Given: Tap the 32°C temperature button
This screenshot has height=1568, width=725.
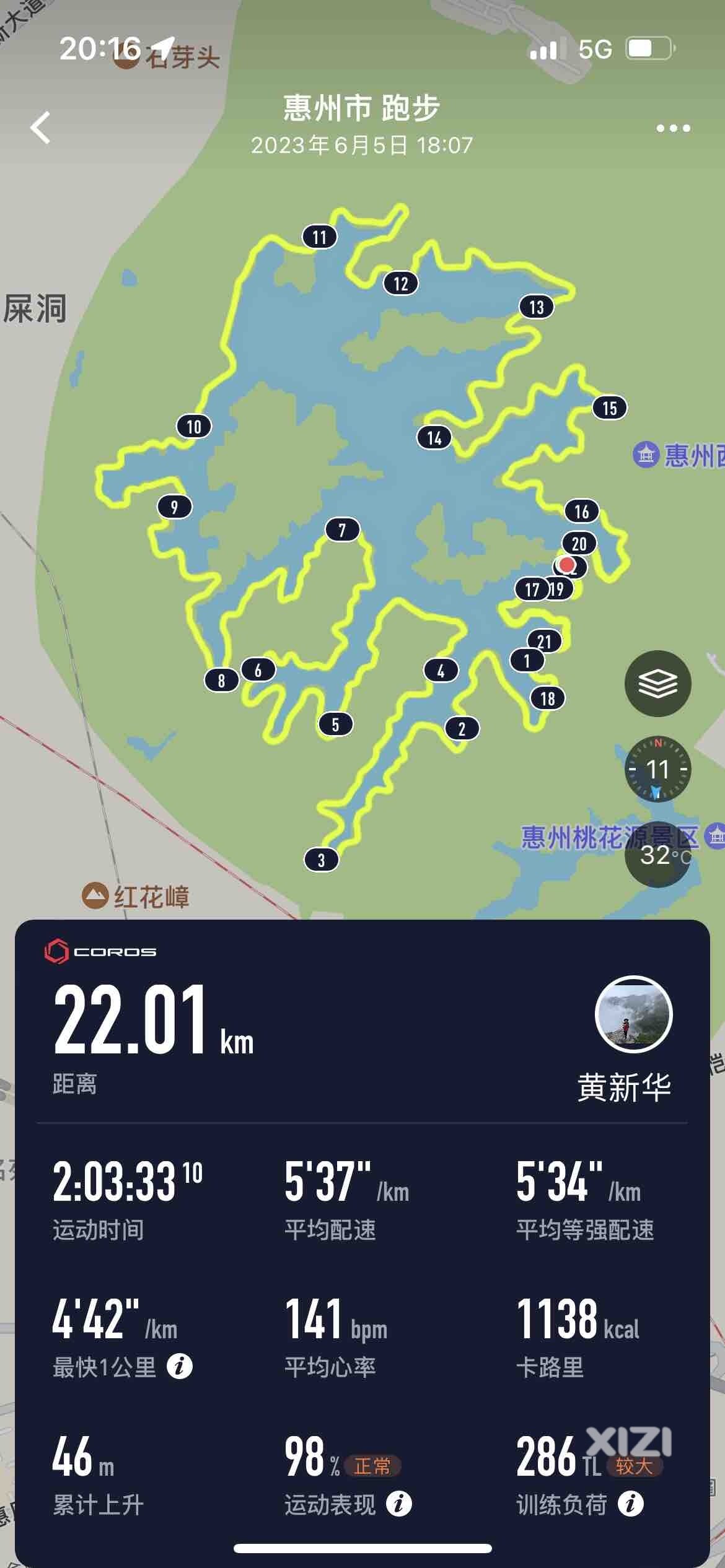Looking at the screenshot, I should [658, 855].
